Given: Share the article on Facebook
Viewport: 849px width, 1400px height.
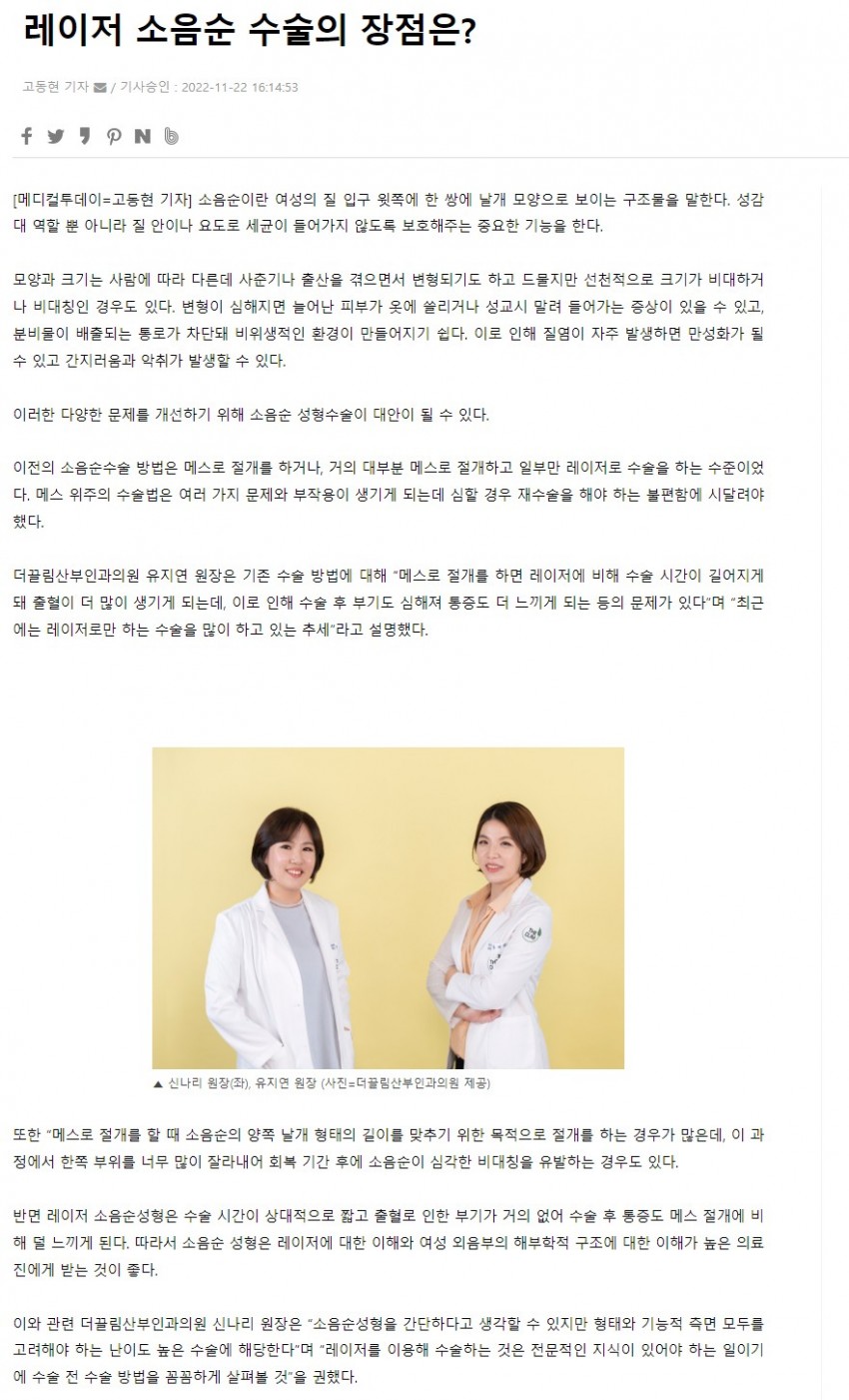Looking at the screenshot, I should click(27, 136).
